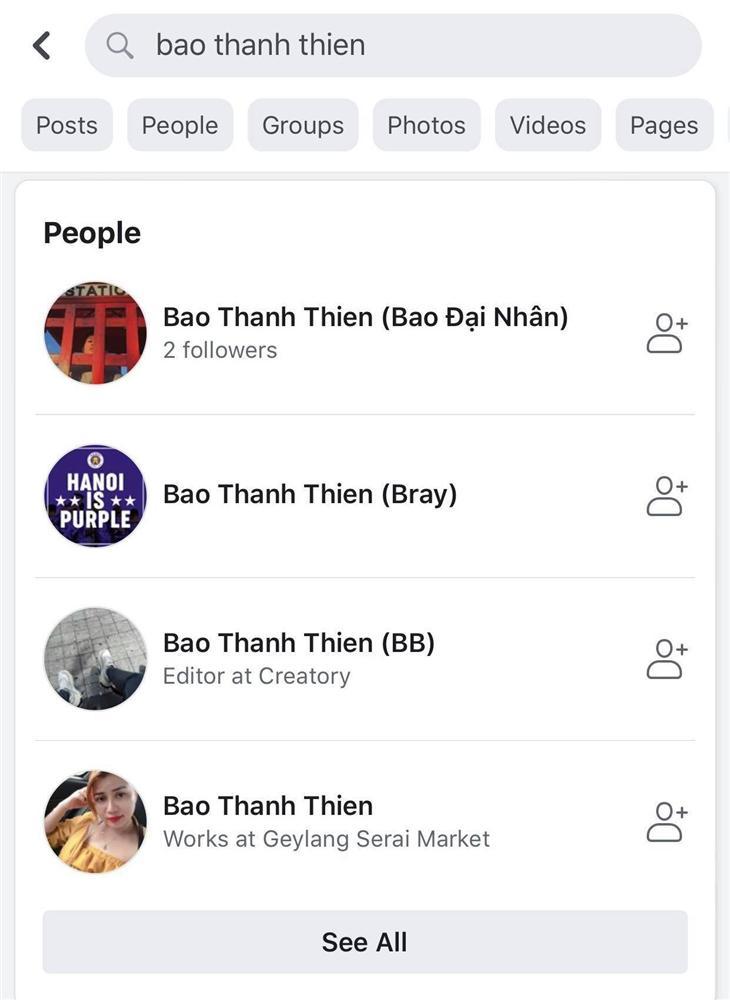Tap the See All button
Image resolution: width=730 pixels, height=1000 pixels.
pos(365,941)
